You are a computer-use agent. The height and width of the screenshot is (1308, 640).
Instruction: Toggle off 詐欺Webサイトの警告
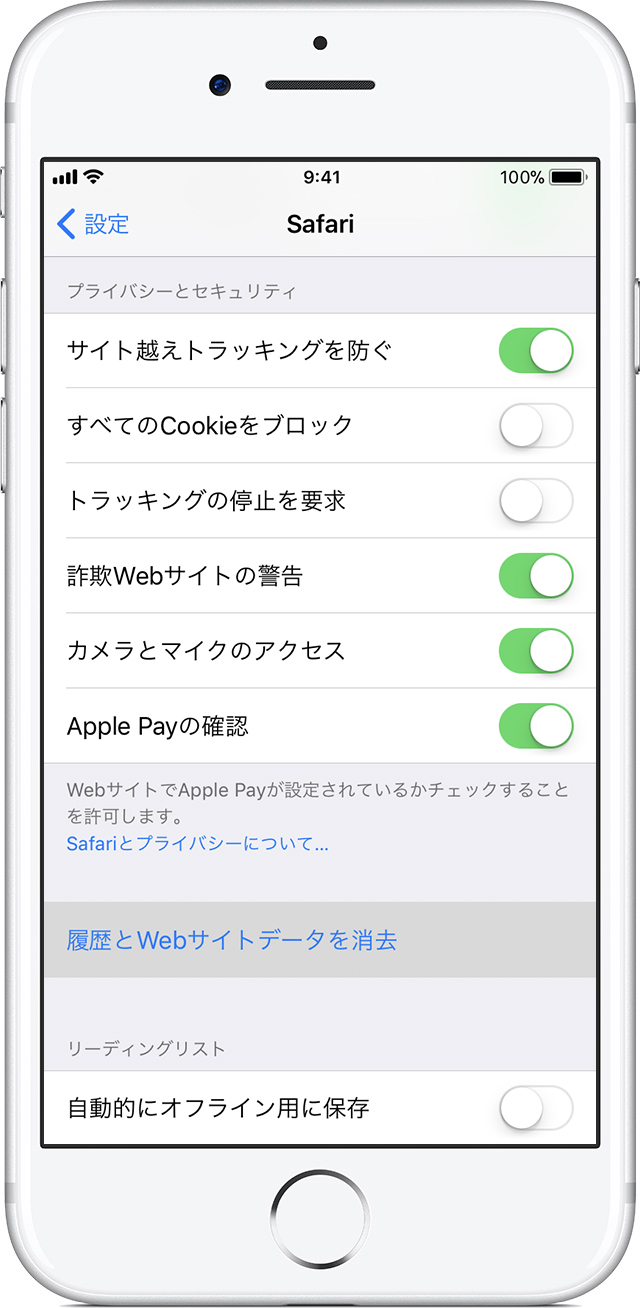tap(536, 576)
